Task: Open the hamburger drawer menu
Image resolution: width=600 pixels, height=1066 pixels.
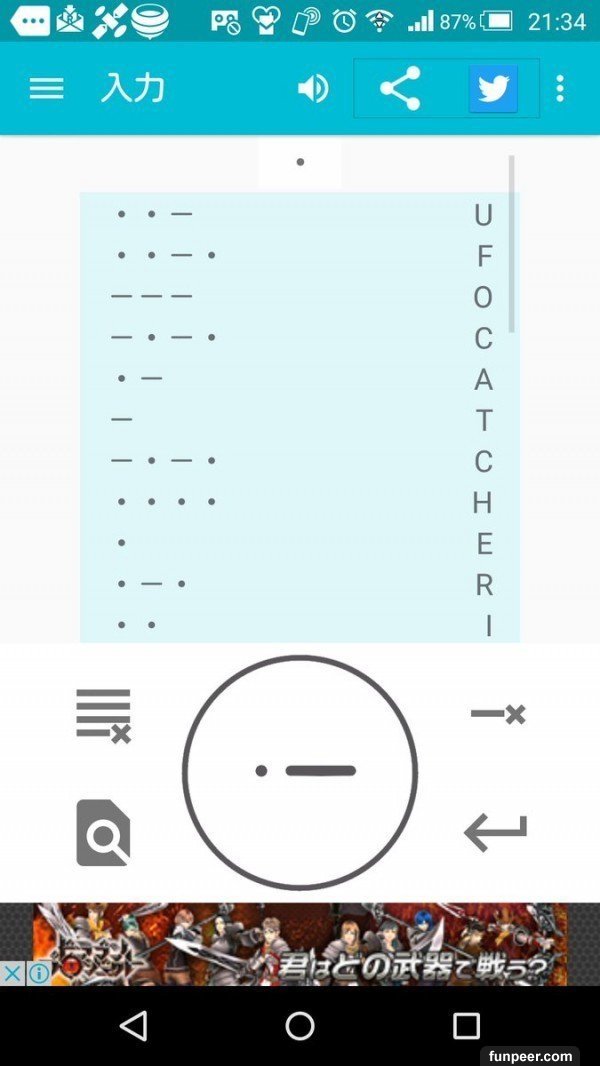Action: (46, 89)
